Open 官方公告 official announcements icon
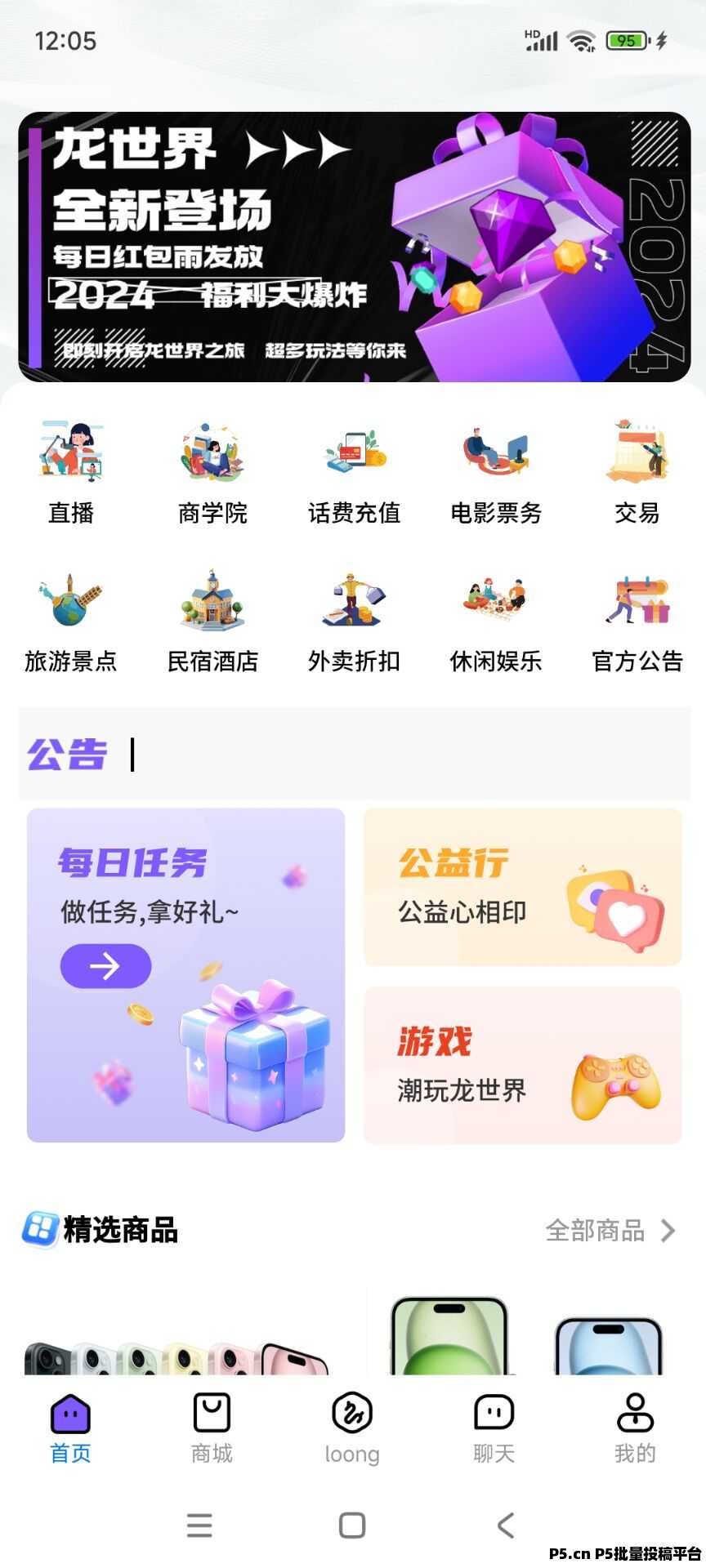Viewport: 706px width, 1568px height. coord(636,617)
